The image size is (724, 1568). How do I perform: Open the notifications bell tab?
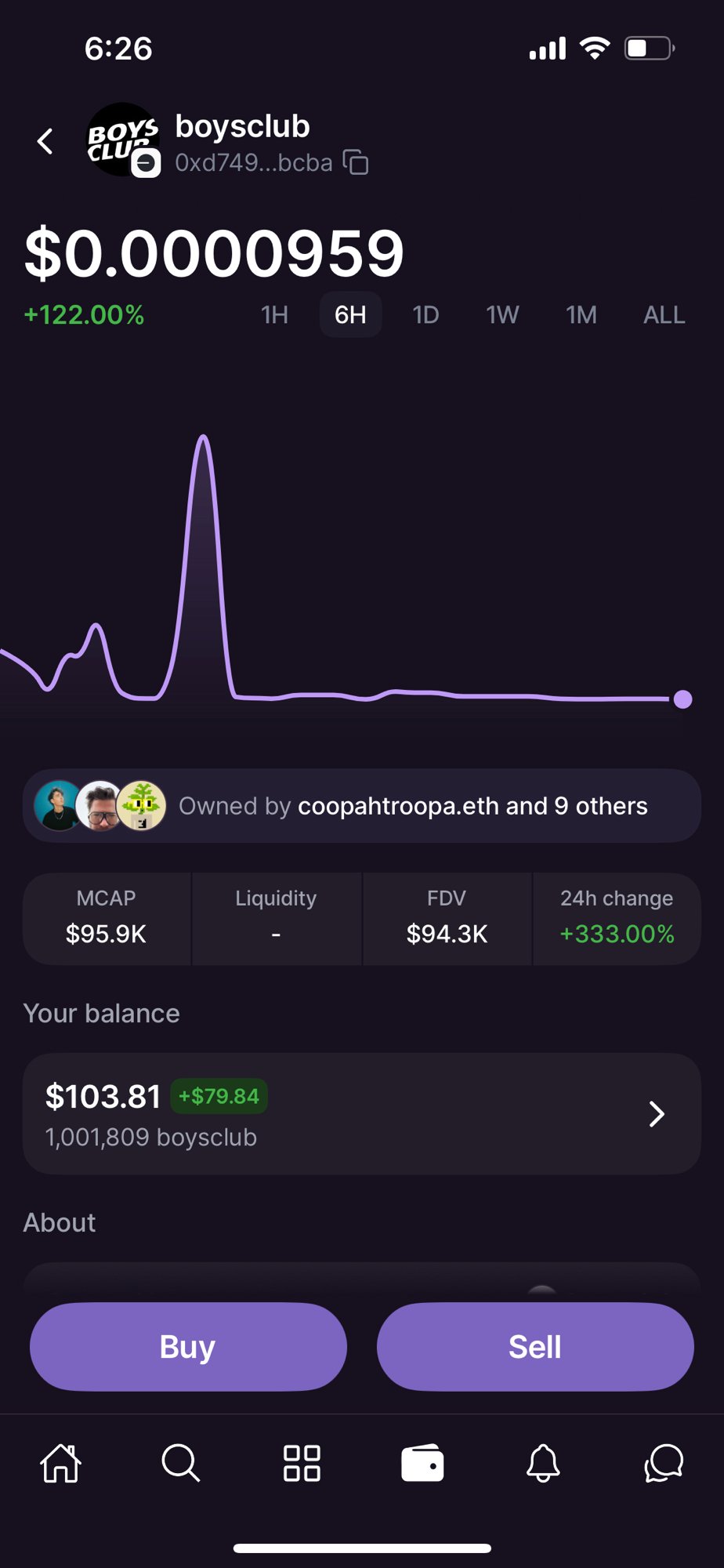[x=543, y=1463]
